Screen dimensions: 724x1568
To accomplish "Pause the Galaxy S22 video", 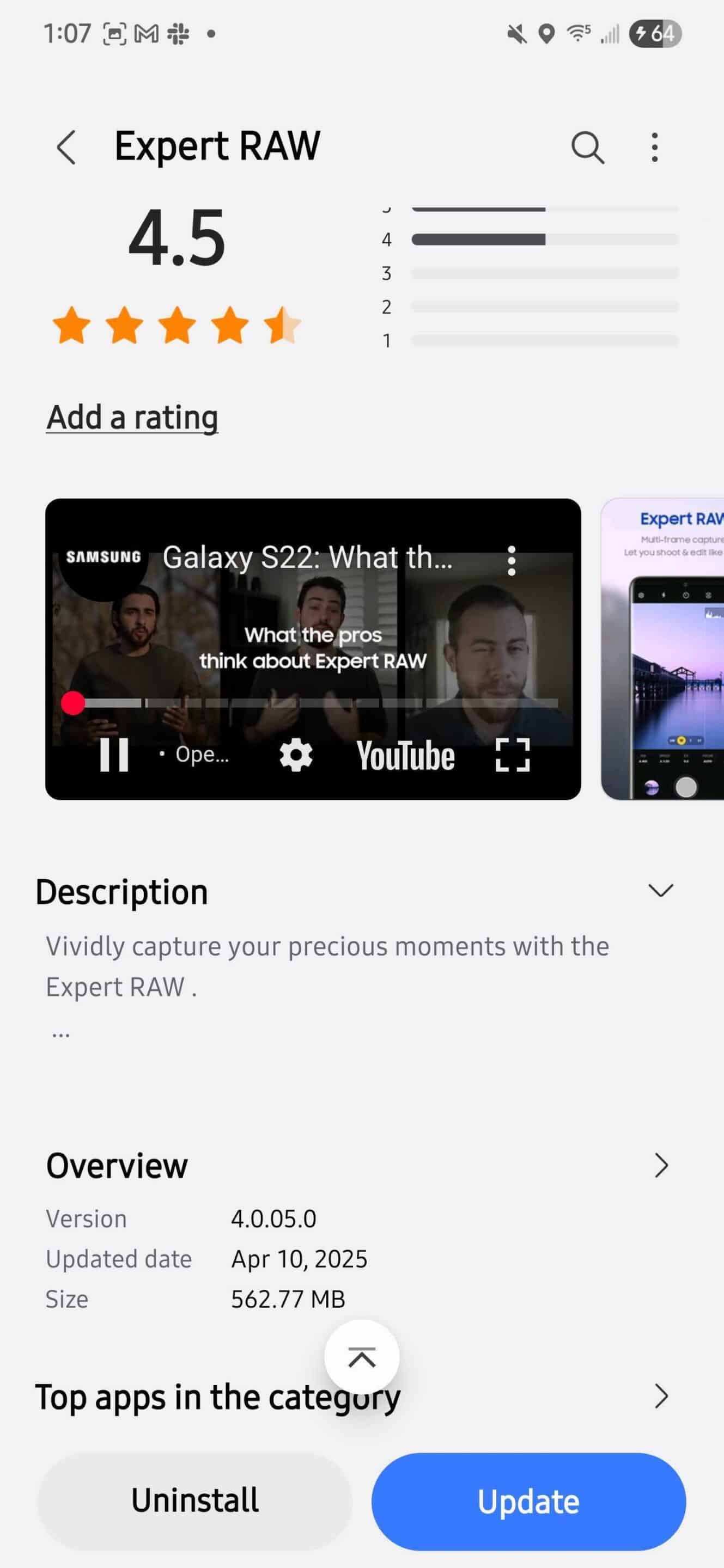I will pyautogui.click(x=114, y=755).
